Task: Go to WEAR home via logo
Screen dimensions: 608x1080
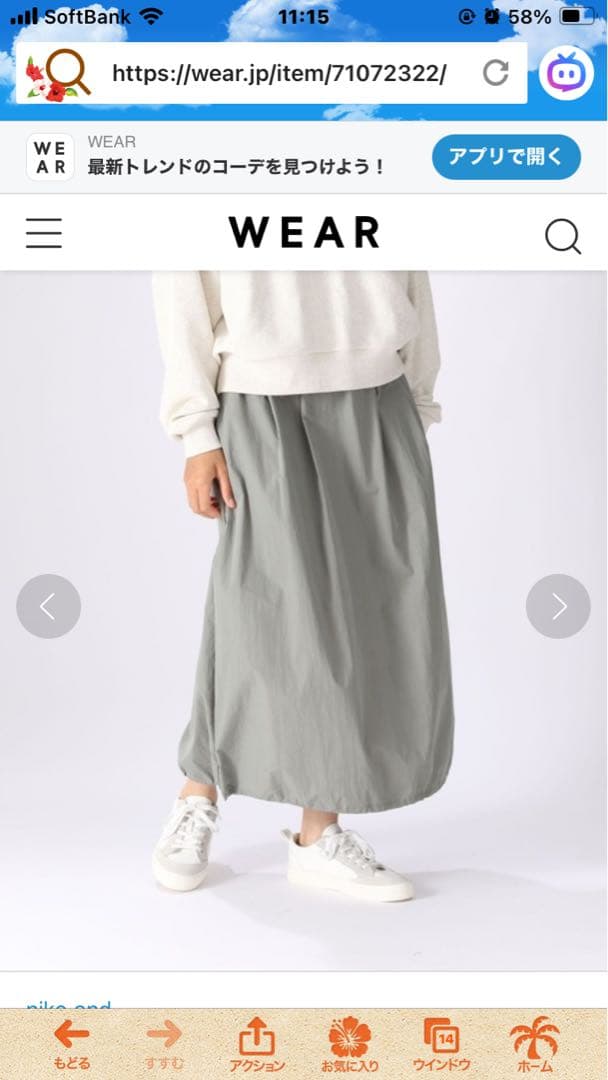Action: (x=304, y=233)
